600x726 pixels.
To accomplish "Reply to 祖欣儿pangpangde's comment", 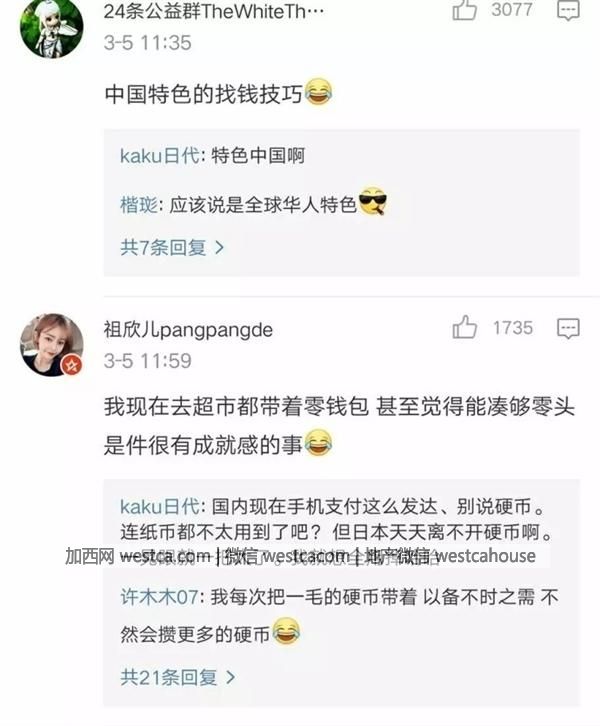I will click(568, 328).
